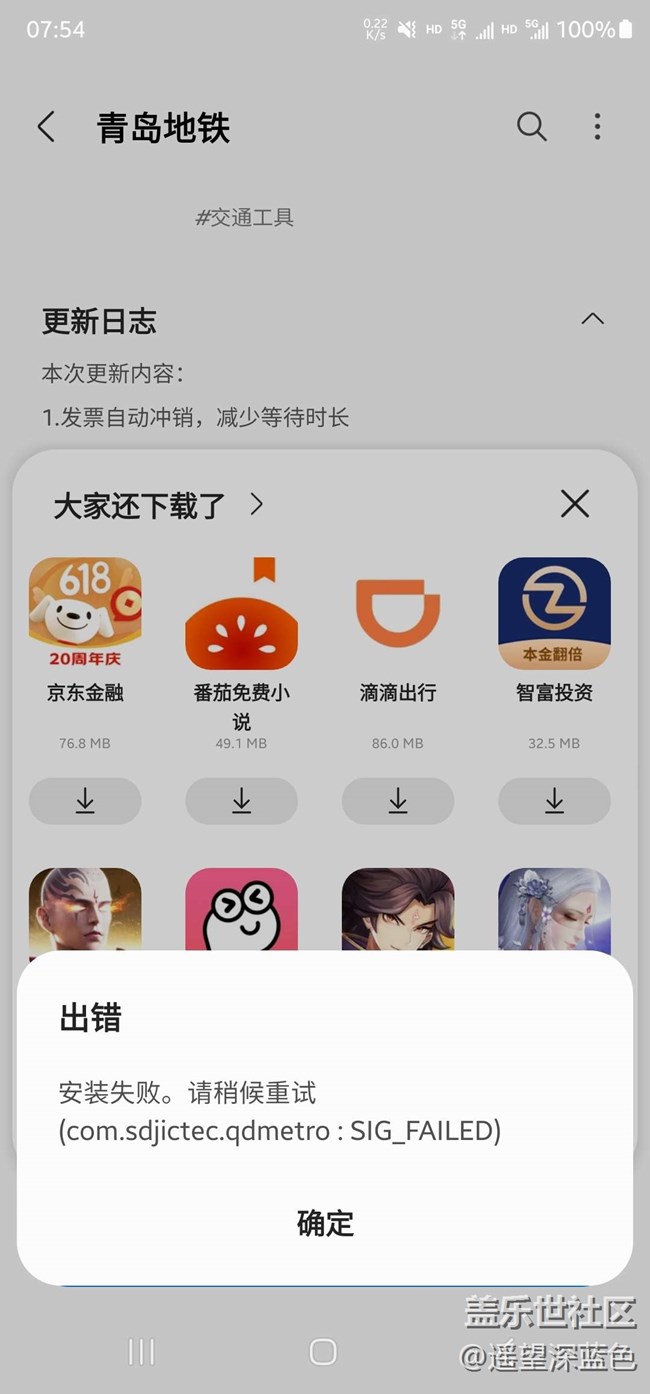Go to the system home screen
The height and width of the screenshot is (1394, 650).
323,1352
